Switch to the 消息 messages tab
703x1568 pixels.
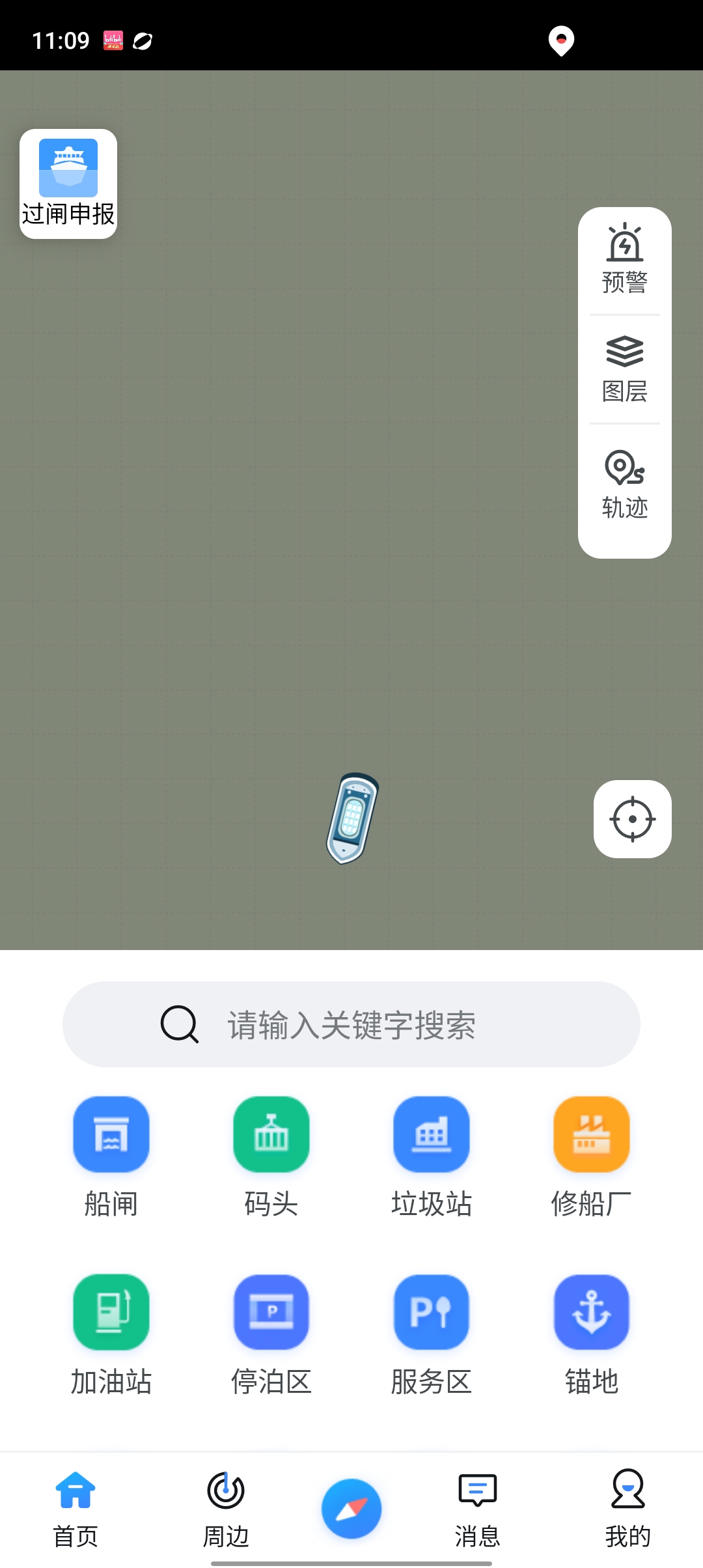476,1511
